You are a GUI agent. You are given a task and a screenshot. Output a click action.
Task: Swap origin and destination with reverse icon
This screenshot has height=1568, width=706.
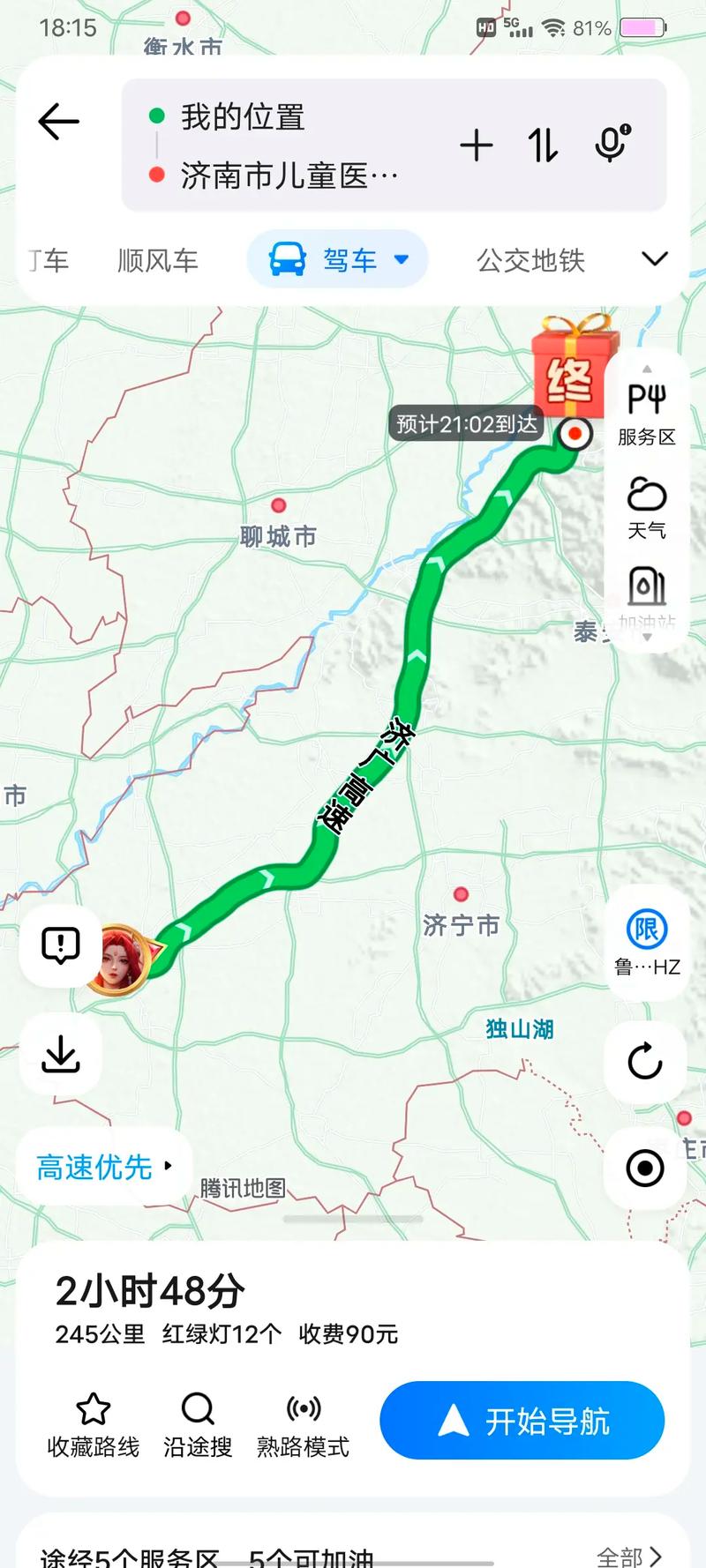pos(544,146)
